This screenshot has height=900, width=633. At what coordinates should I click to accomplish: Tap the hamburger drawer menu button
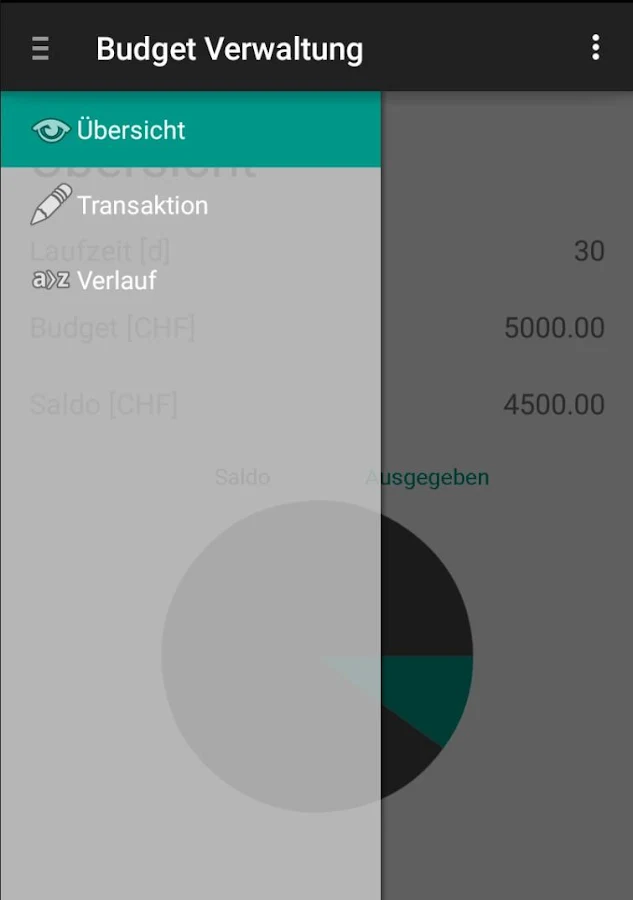40,48
